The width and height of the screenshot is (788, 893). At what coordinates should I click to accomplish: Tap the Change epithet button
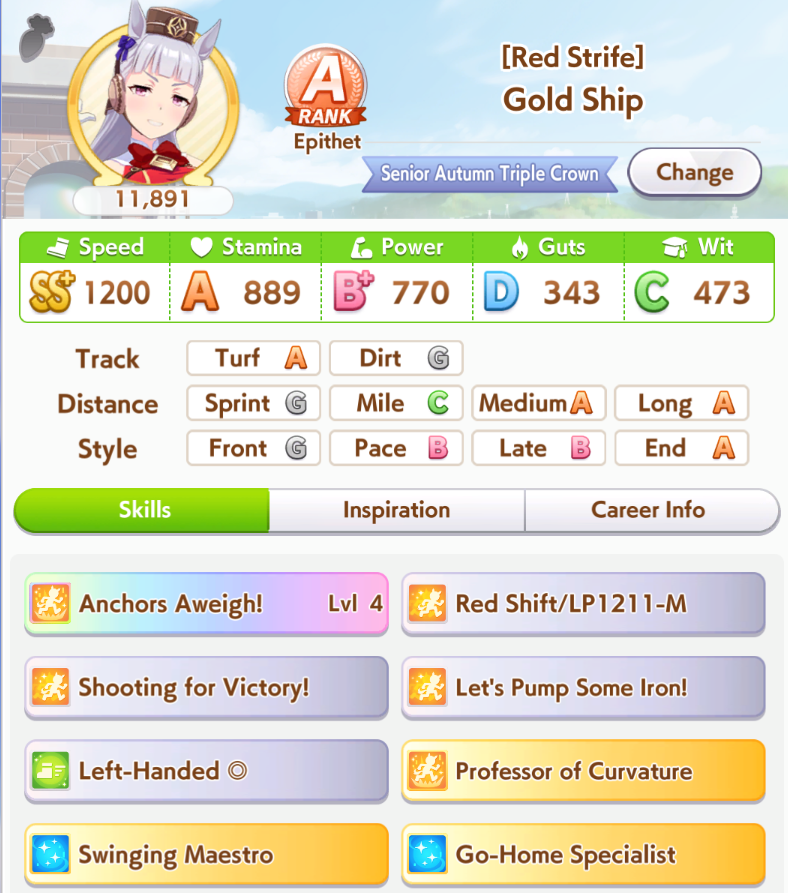[694, 172]
